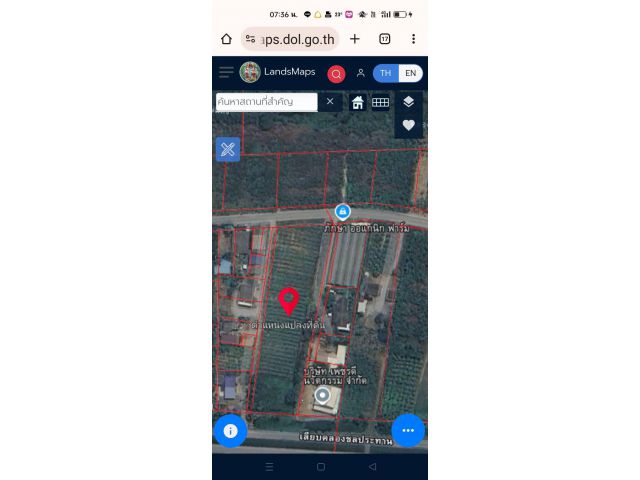Open favorites heart icon
Screen dimensions: 640x480
point(408,125)
